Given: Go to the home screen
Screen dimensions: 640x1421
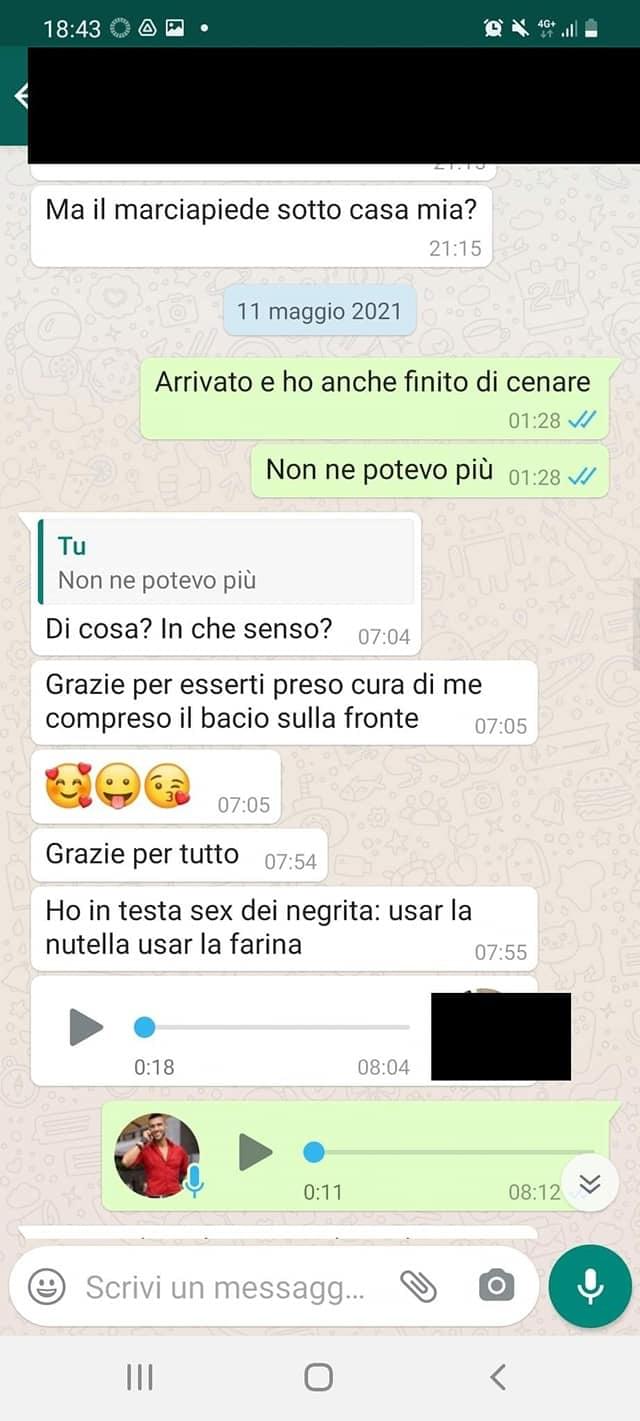Looking at the screenshot, I should coord(319,1378).
